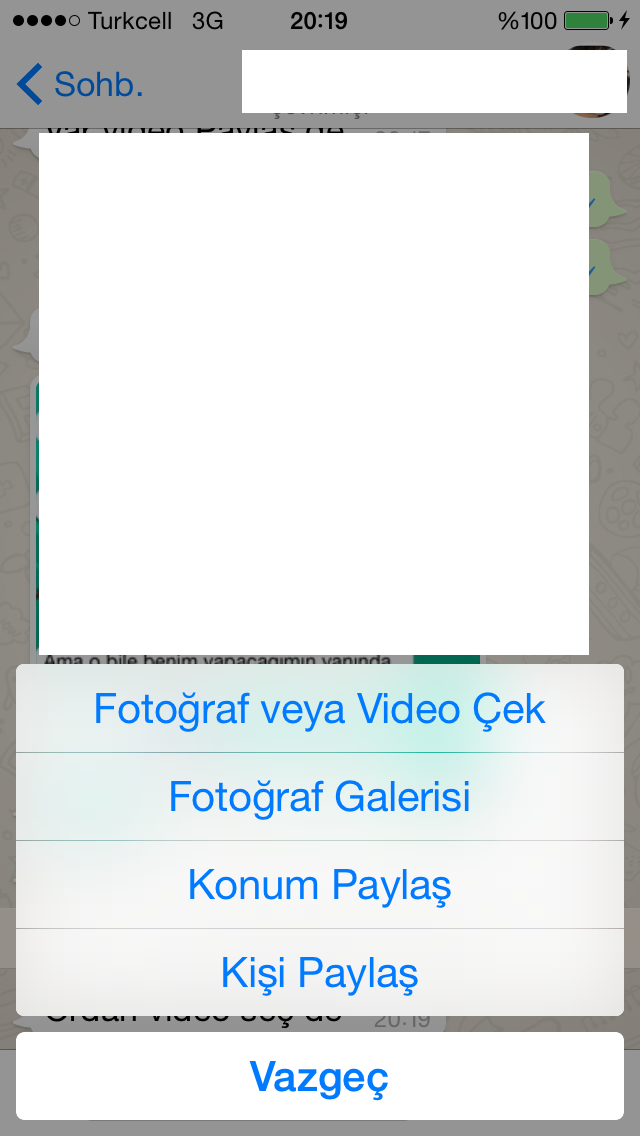Open Fotoğraf Galerisi to pick media
Viewport: 640px width, 1136px height.
320,797
